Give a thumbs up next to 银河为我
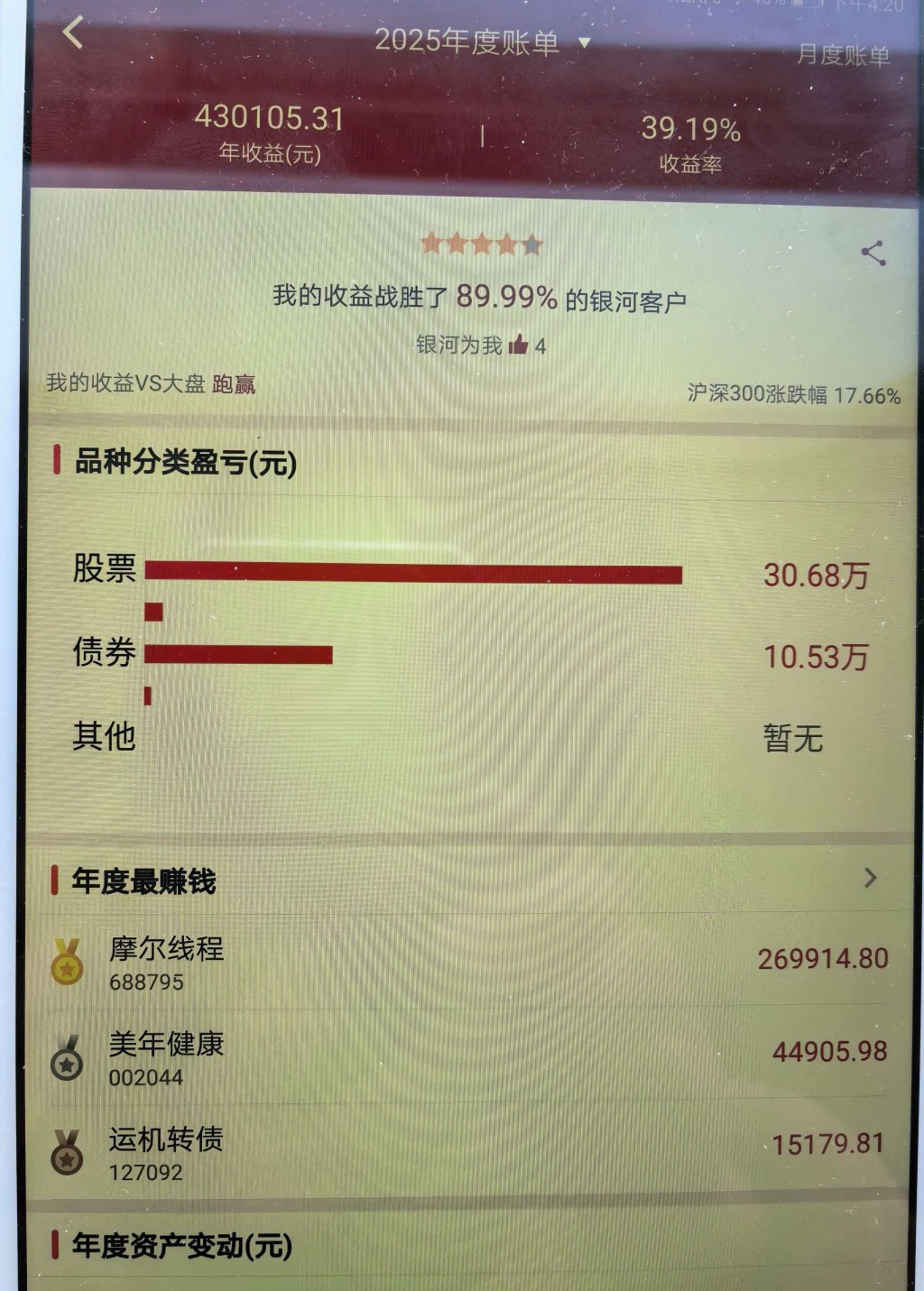Image resolution: width=924 pixels, height=1291 pixels. click(519, 345)
